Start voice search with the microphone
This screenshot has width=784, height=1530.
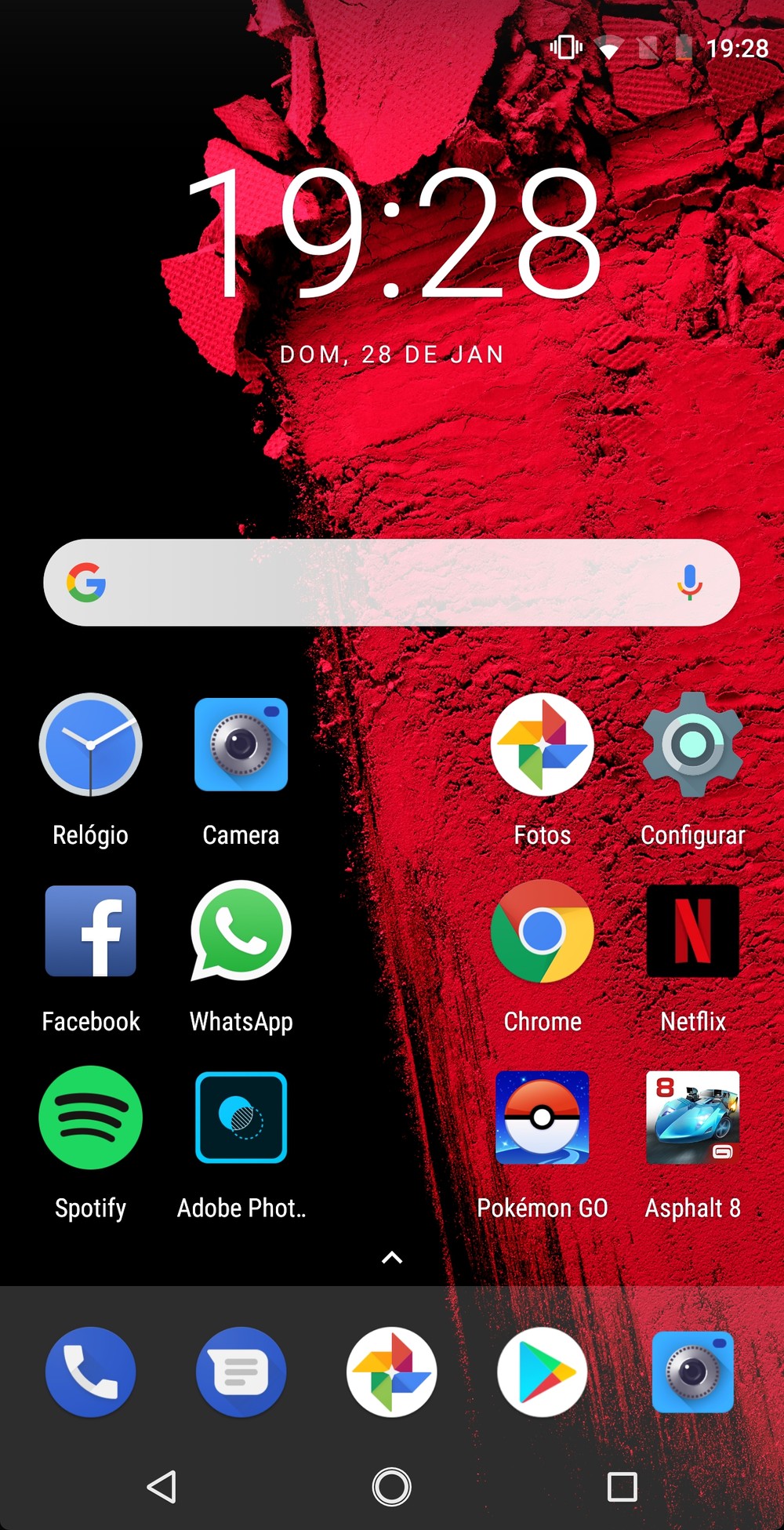coord(689,583)
